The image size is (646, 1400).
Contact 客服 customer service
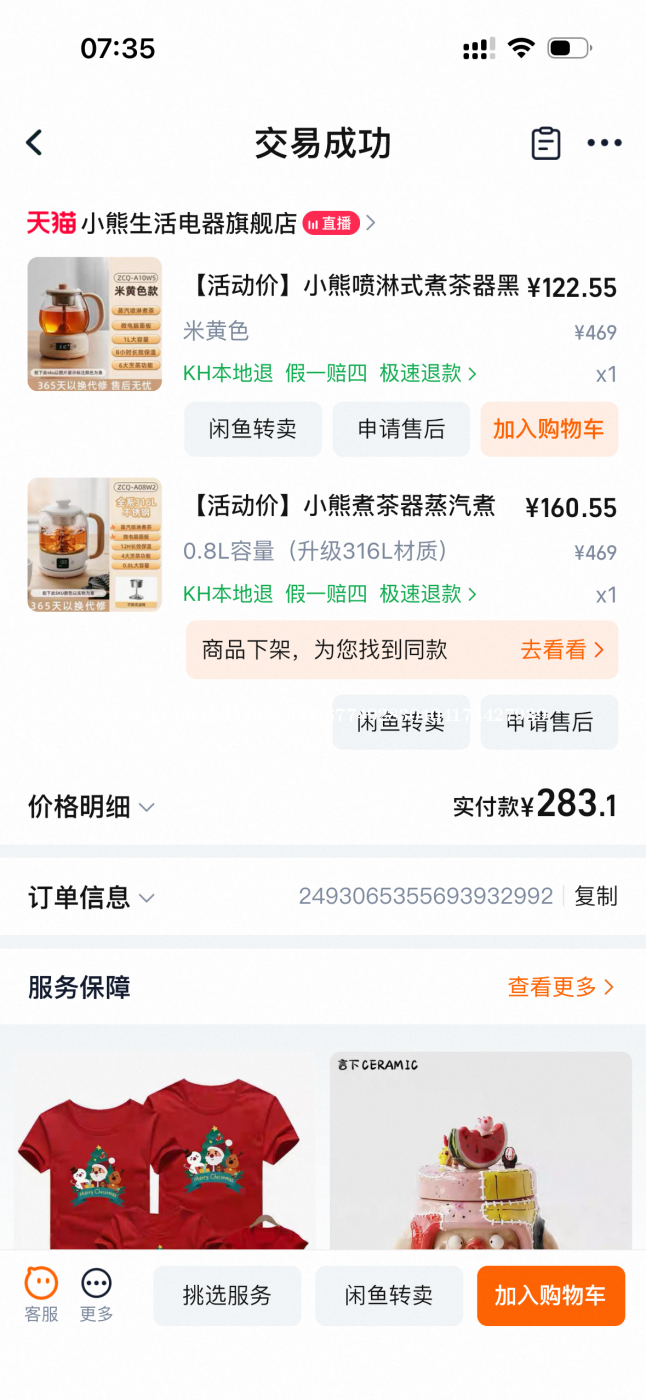point(41,1295)
